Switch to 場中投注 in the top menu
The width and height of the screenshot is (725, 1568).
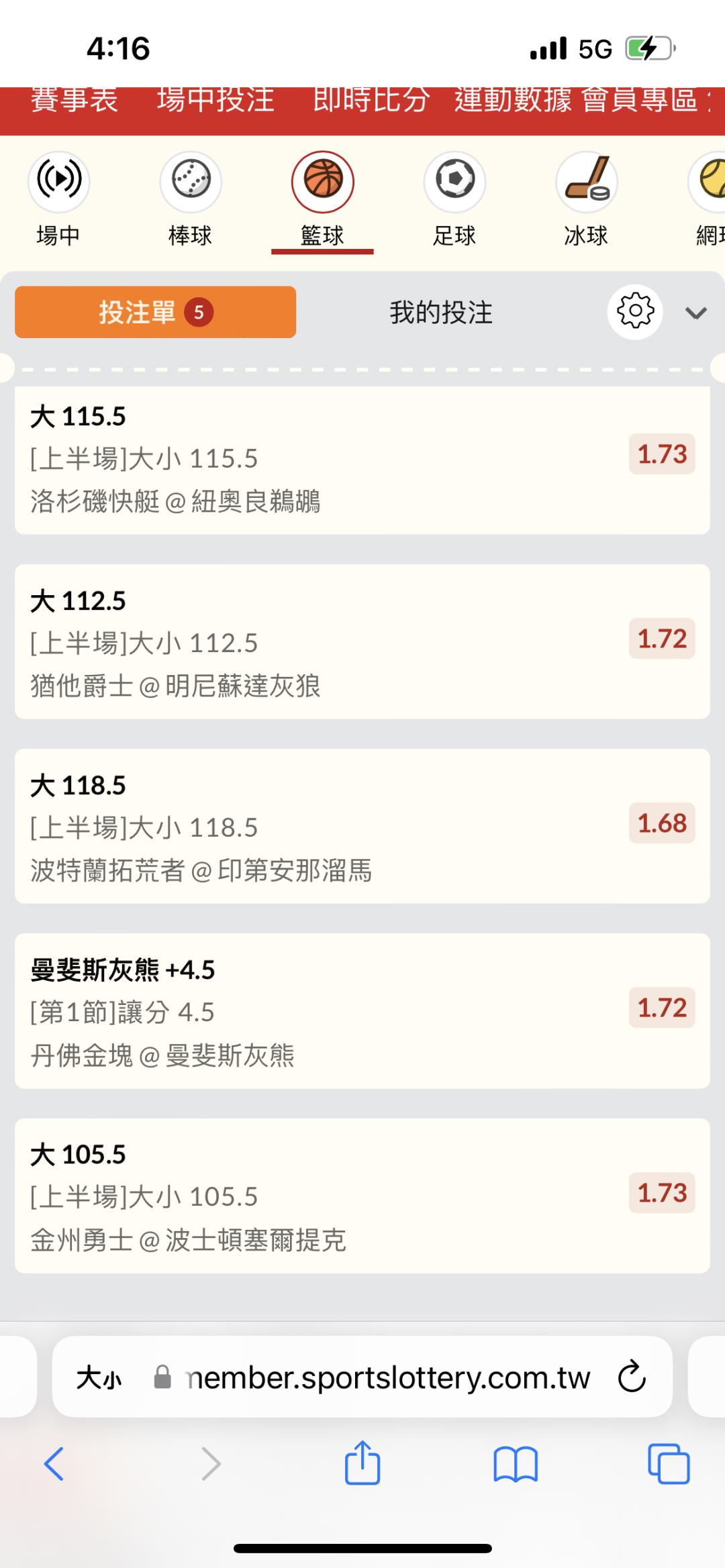coord(215,101)
